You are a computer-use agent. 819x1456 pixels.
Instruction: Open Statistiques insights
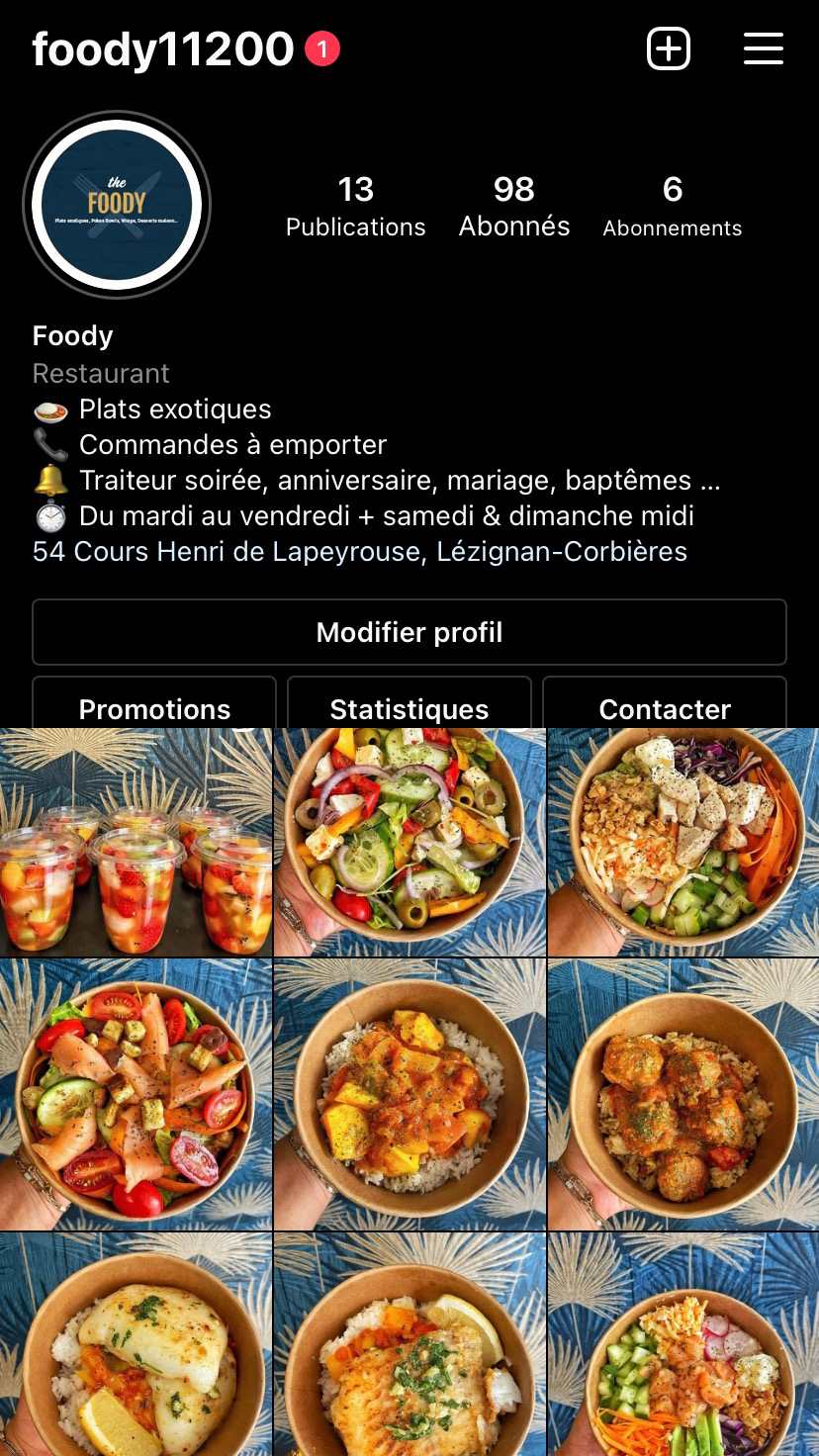(409, 706)
